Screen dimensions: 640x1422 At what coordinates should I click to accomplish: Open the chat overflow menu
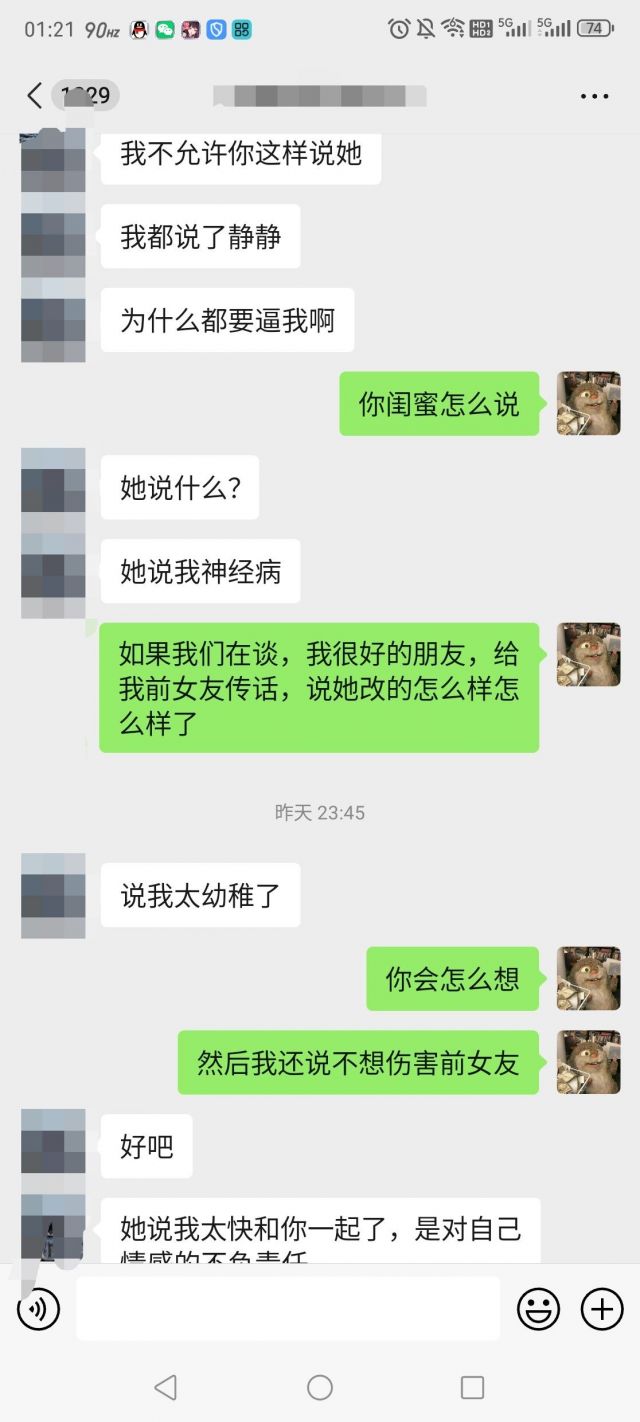click(x=594, y=96)
